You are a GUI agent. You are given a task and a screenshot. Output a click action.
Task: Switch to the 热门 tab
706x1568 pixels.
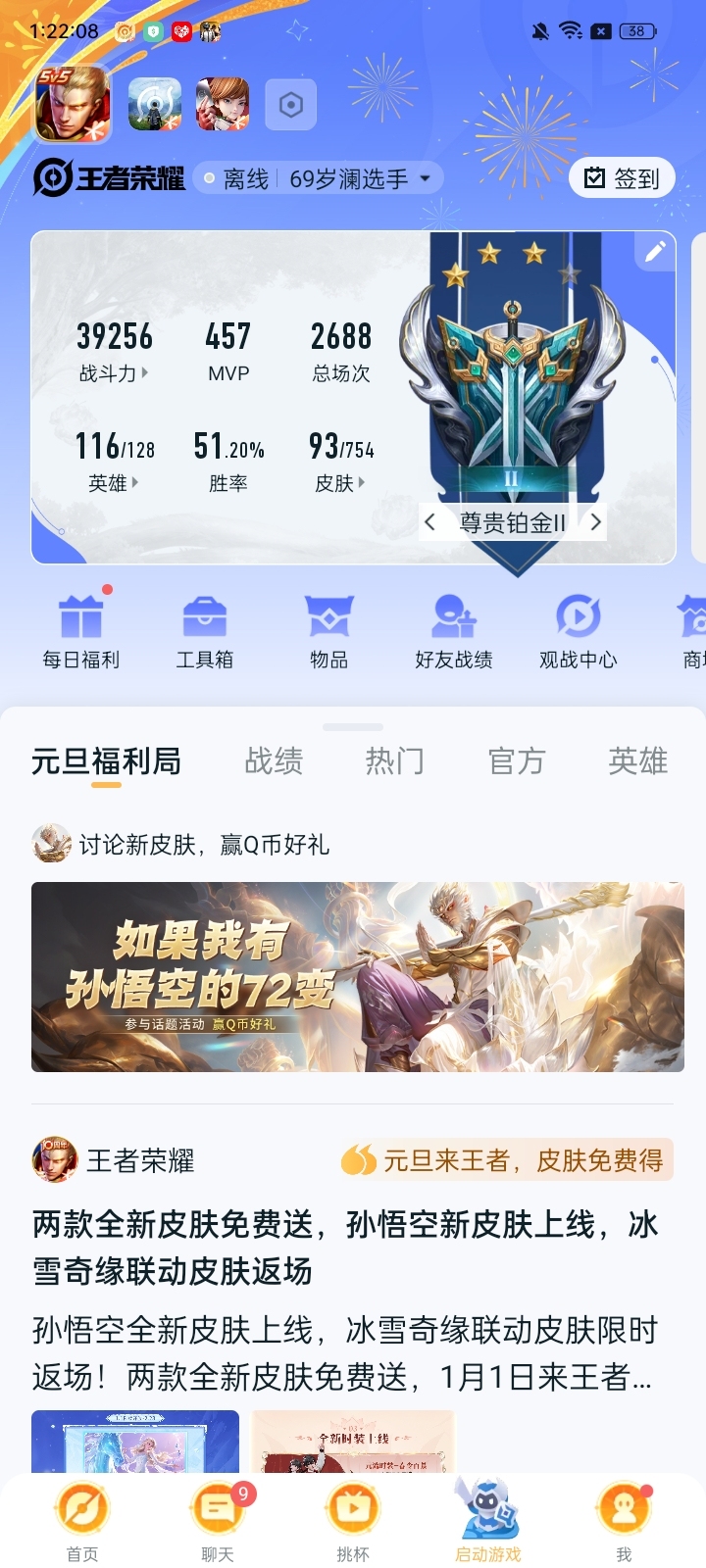pyautogui.click(x=394, y=760)
